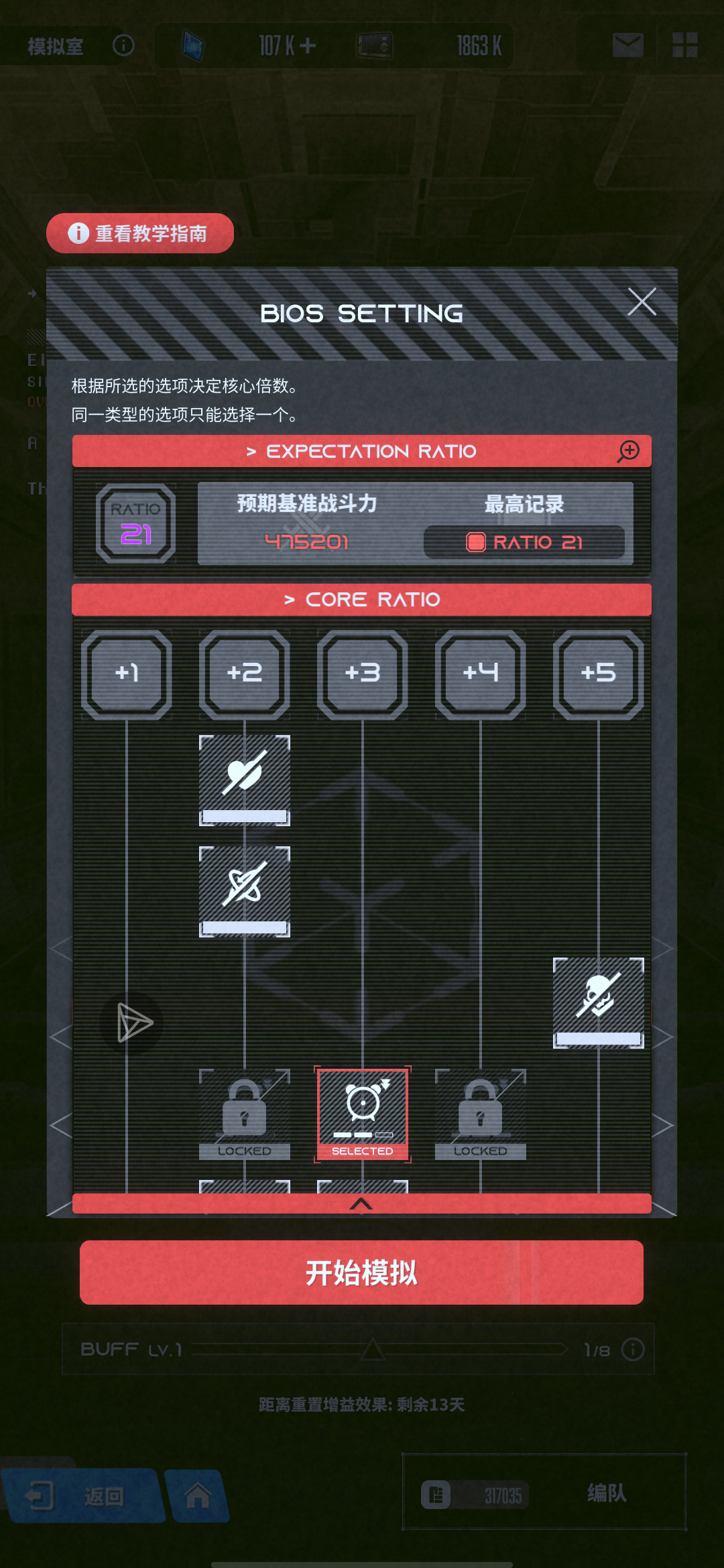Select the broken heart option under +2
Screen dimensions: 724x1568
245,780
